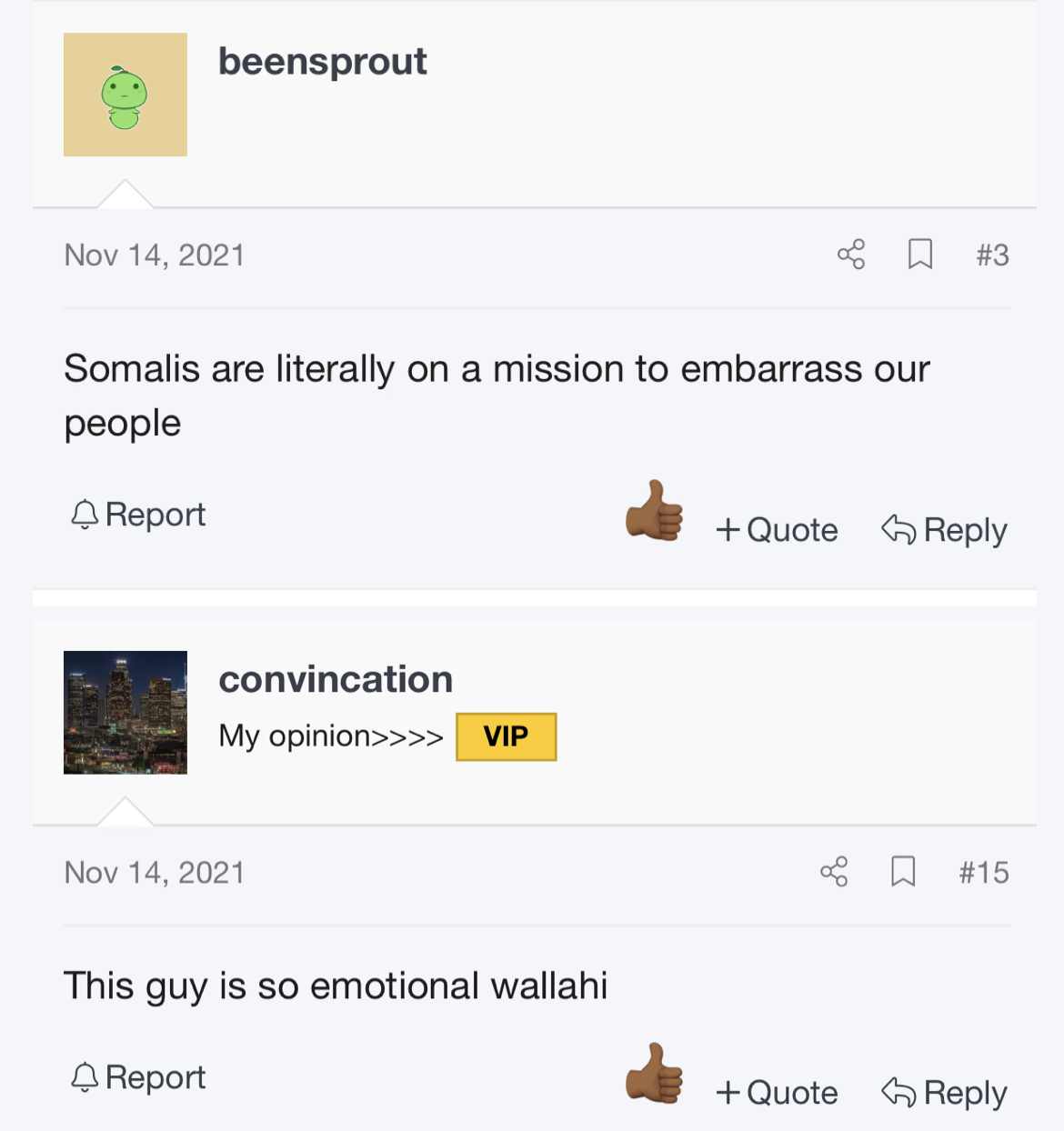Like convincation's post with the thumbs up
Screen dimensions: 1064x1131
coord(654,1074)
